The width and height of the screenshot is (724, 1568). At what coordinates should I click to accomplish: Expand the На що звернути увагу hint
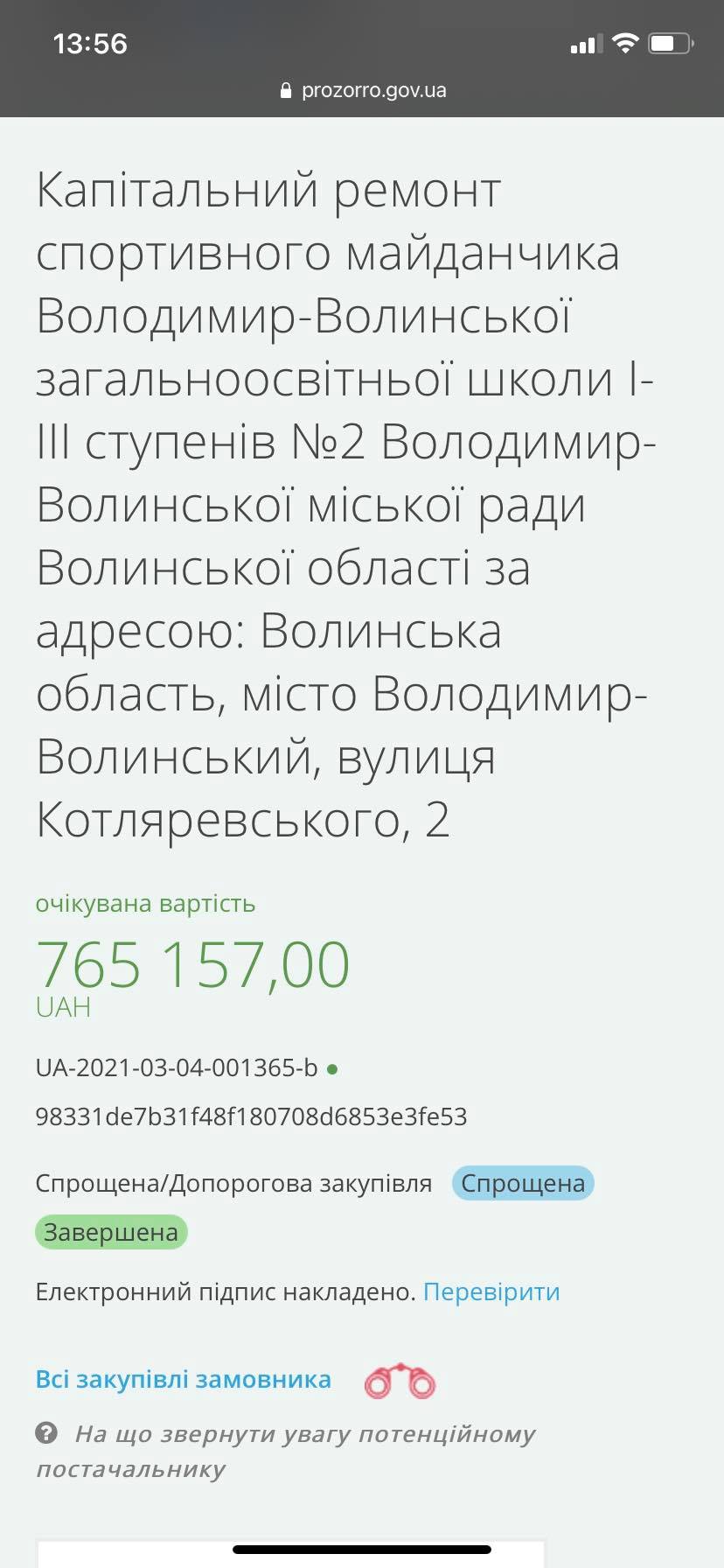(284, 1451)
